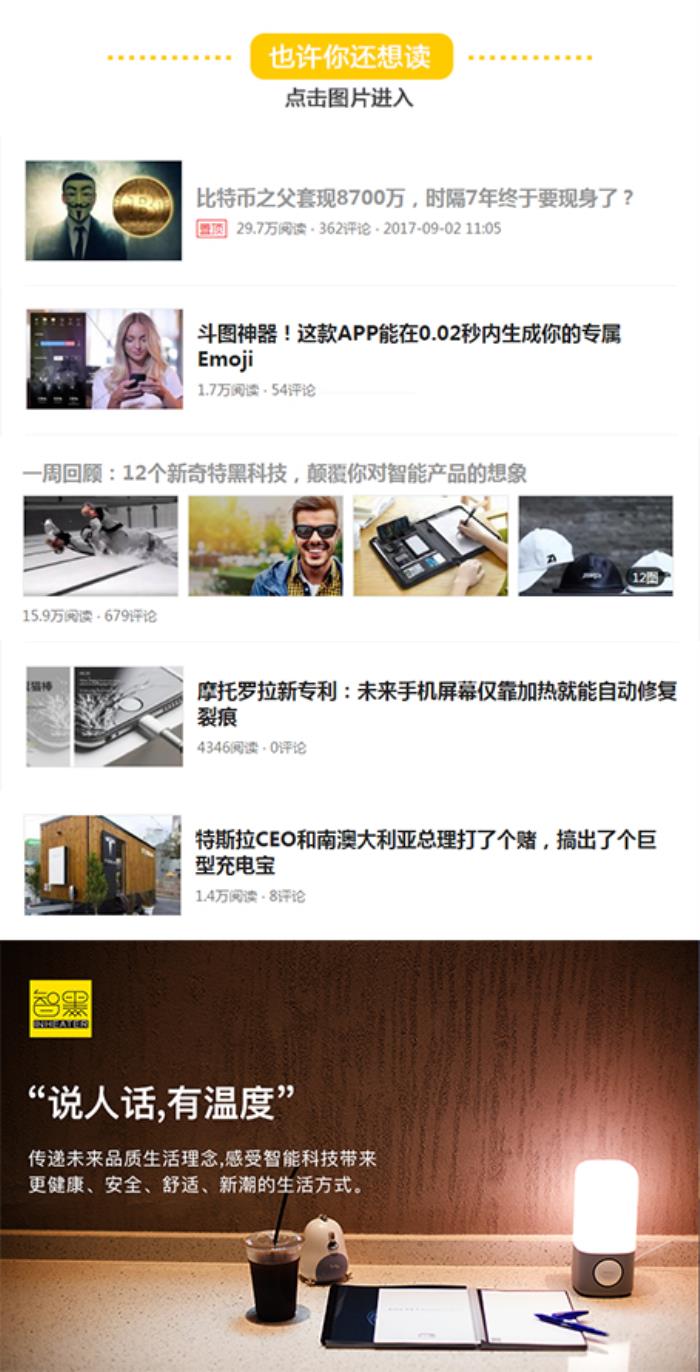The image size is (700, 1372).
Task: Read the 摩托罗拉新专利 screen repair article
Action: click(436, 703)
